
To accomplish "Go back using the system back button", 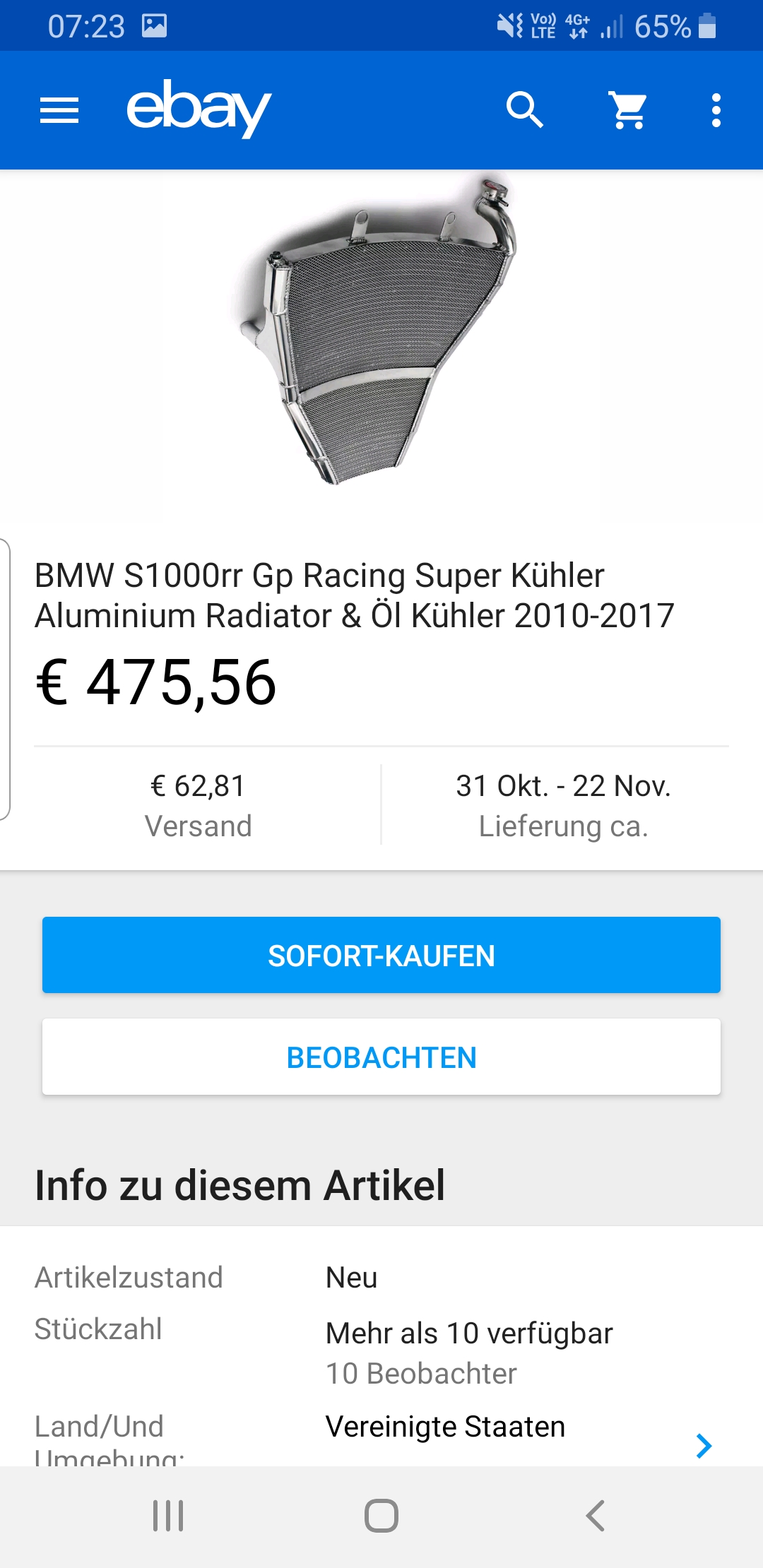I will (595, 1516).
